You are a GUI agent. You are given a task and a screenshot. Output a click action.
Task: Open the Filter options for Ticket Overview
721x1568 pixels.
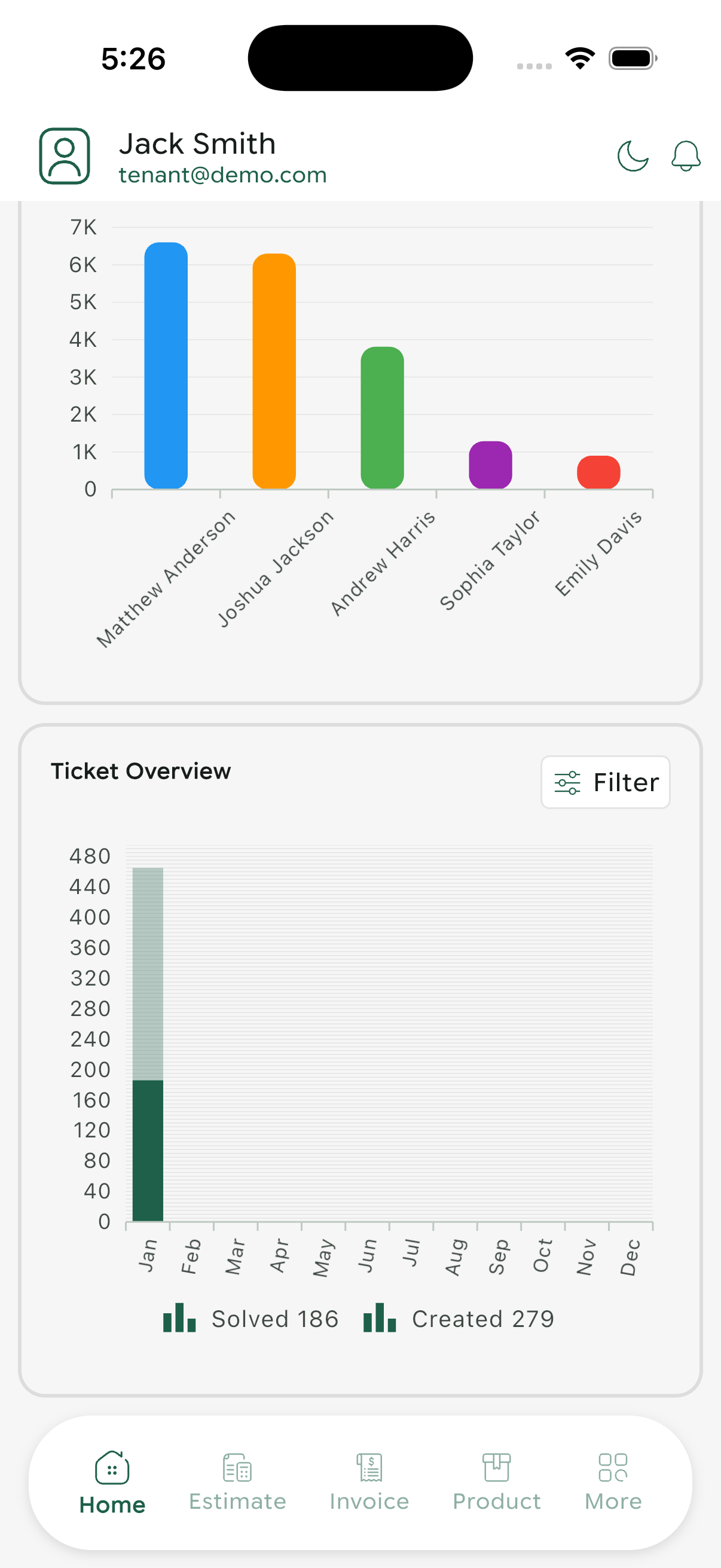pyautogui.click(x=606, y=782)
